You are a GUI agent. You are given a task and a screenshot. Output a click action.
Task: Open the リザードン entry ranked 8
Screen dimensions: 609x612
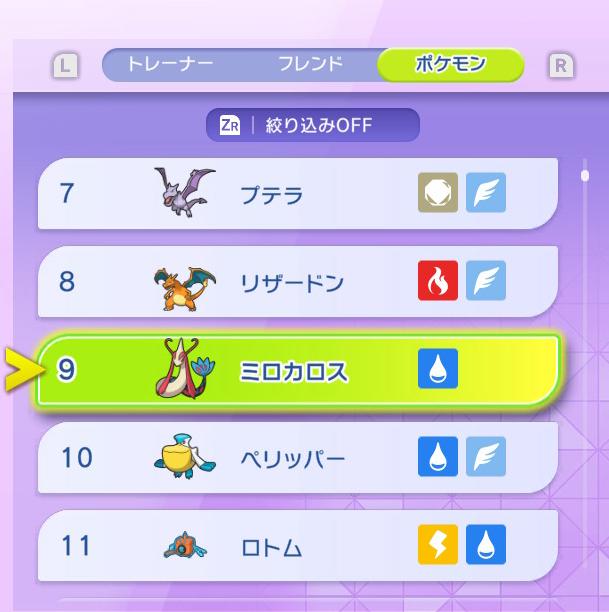click(297, 282)
